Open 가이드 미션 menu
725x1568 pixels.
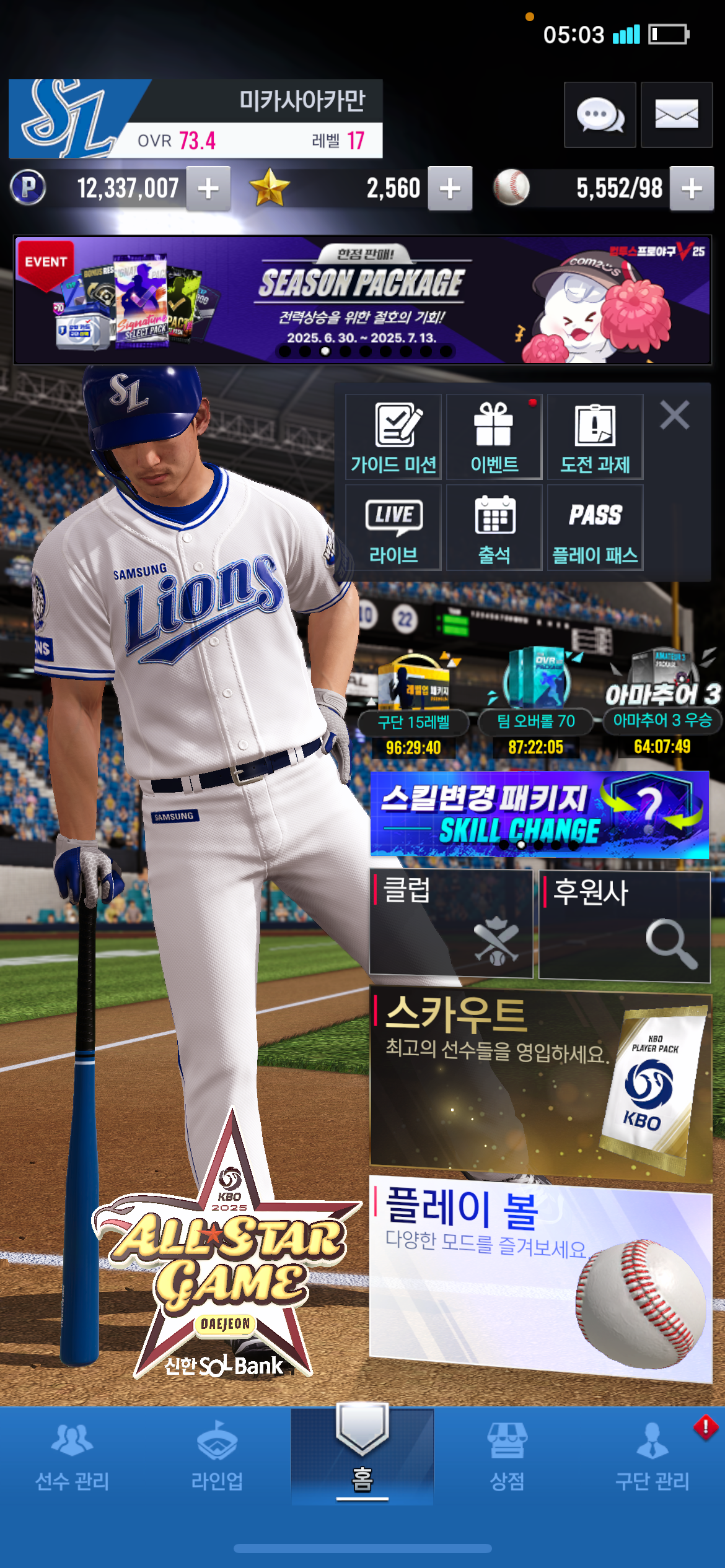click(x=393, y=437)
